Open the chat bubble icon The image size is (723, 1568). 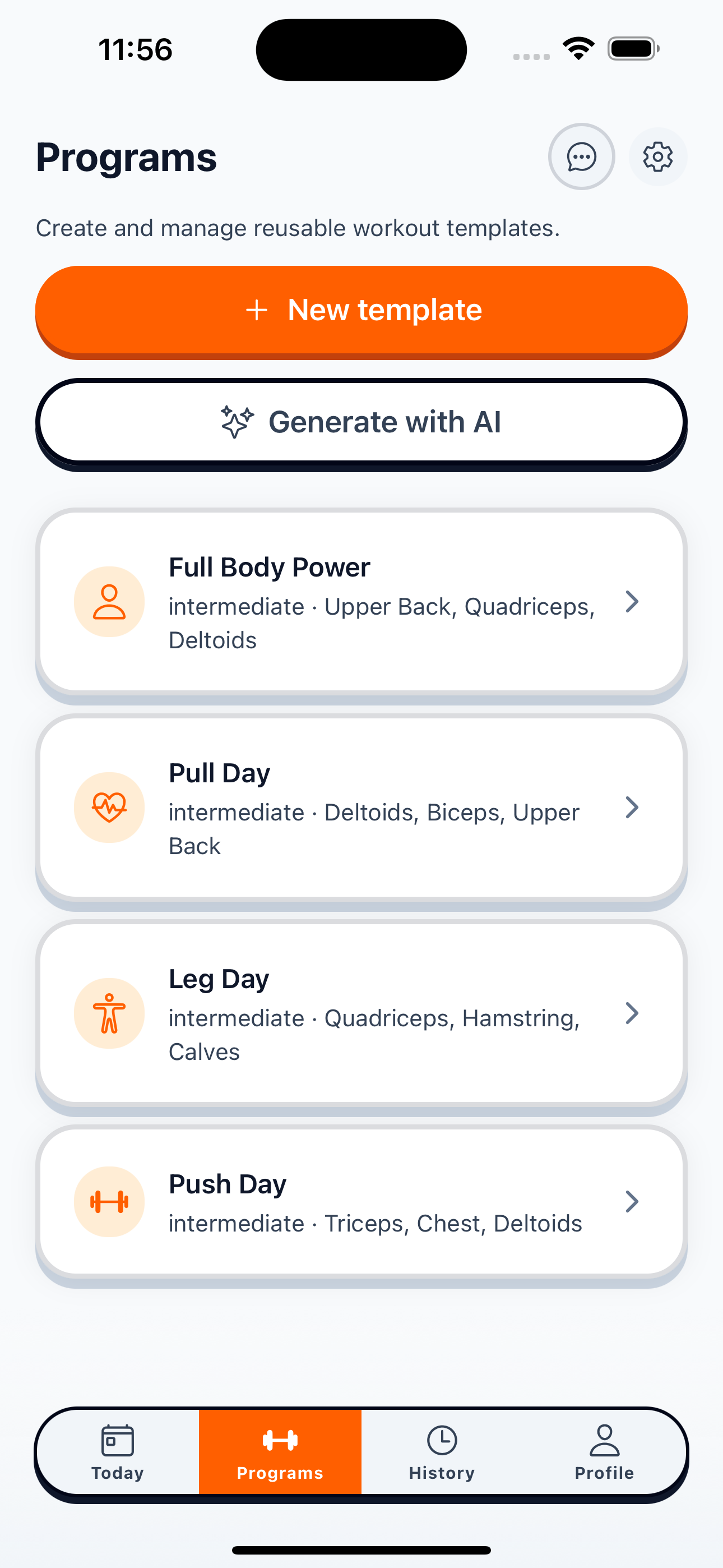click(581, 157)
